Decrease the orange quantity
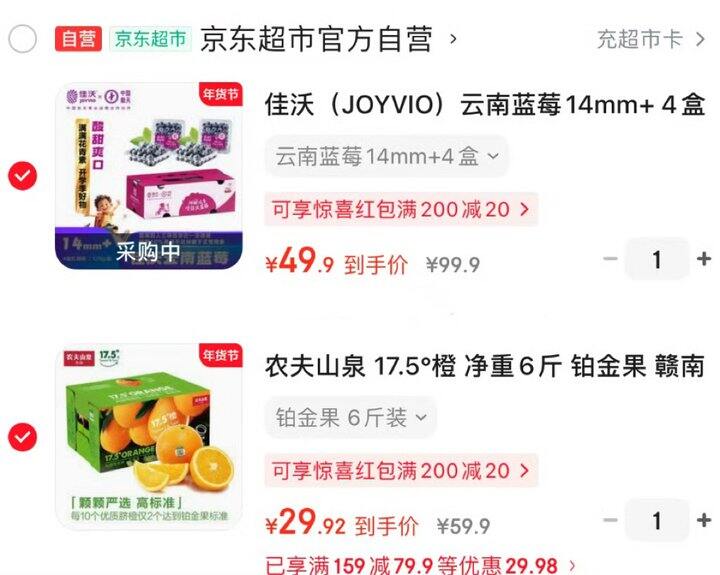The image size is (720, 575). 610,521
